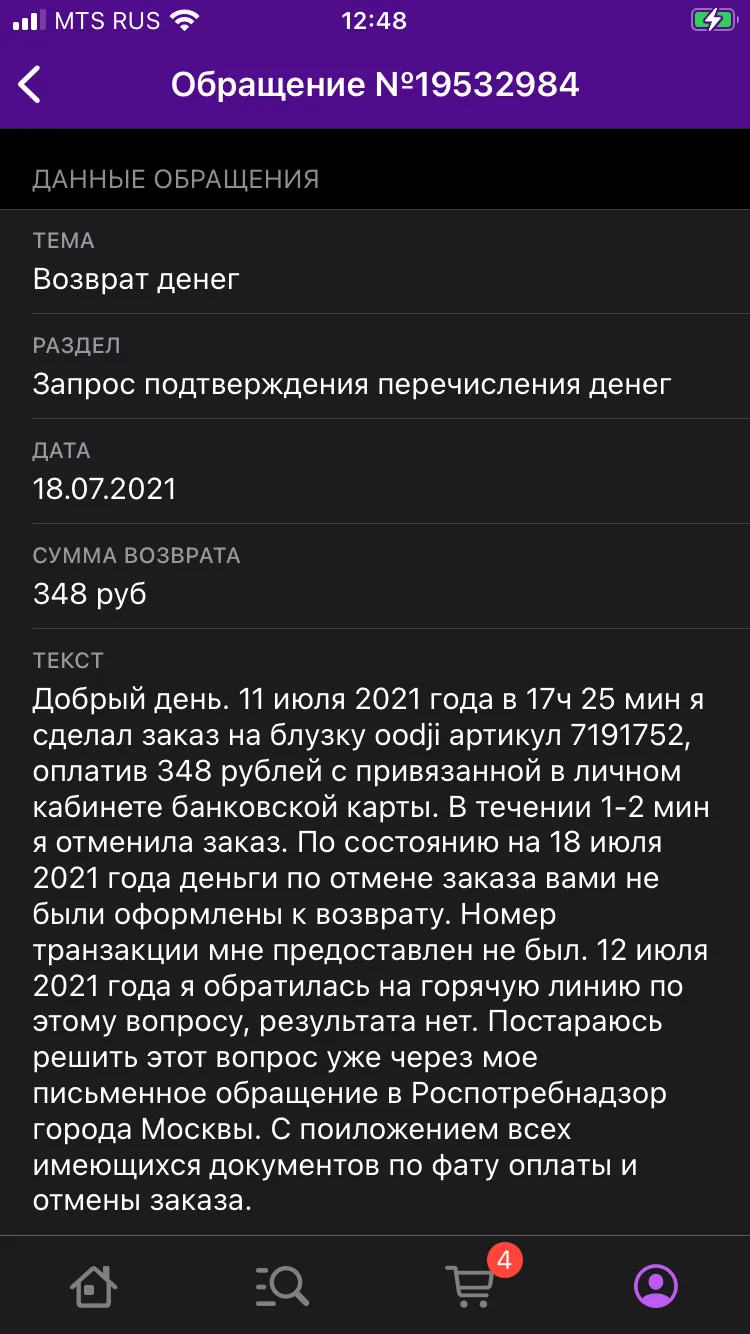750x1334 pixels.
Task: Switch to the catalog search tab
Action: 281,1286
